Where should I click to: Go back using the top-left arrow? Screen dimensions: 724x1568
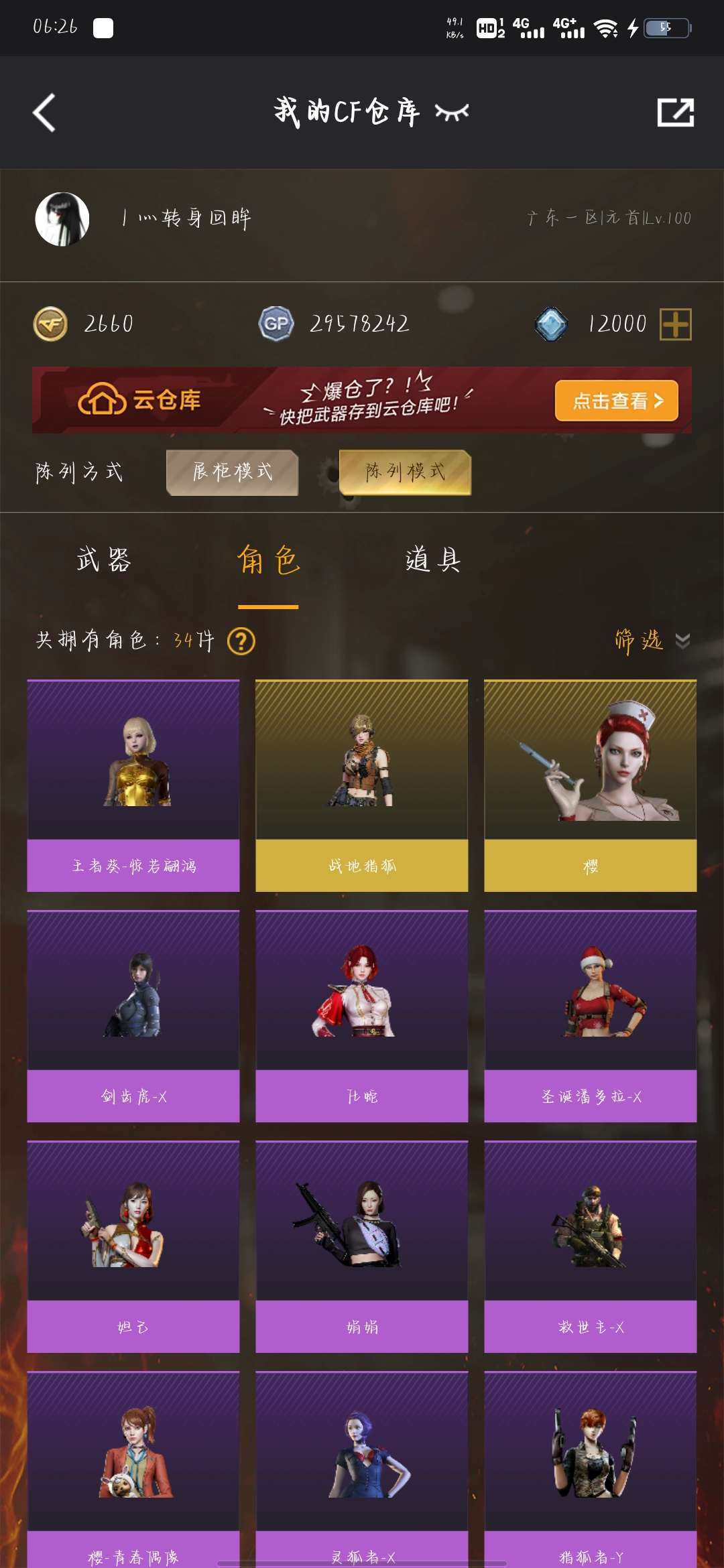[44, 113]
